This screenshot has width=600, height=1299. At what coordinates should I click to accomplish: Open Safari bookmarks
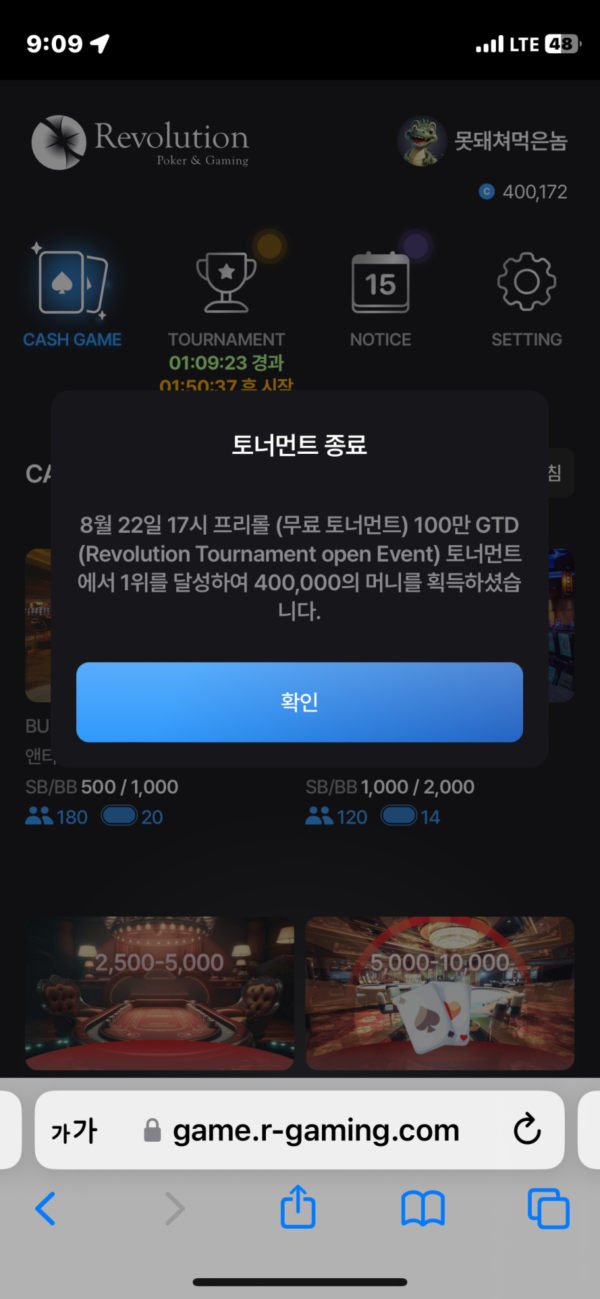pos(422,1209)
